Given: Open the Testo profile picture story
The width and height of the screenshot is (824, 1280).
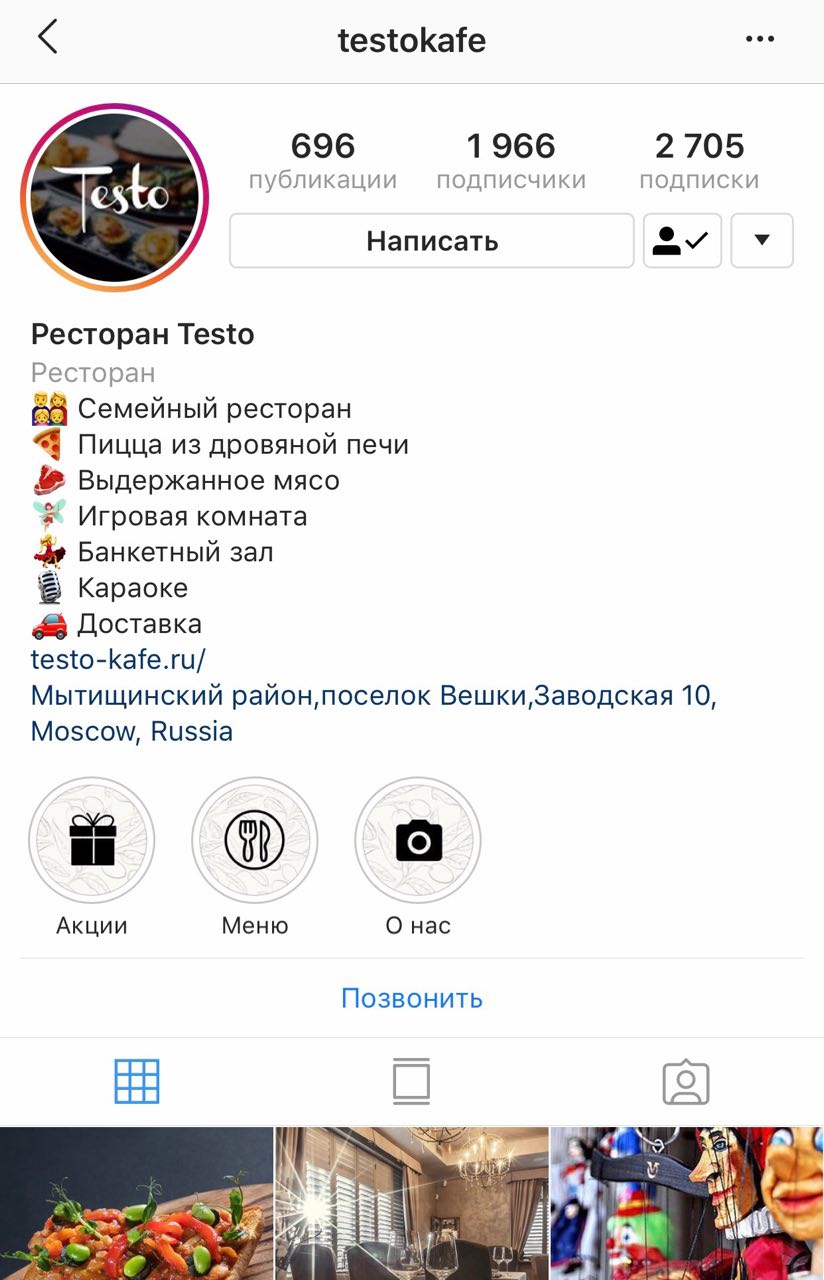Looking at the screenshot, I should (x=114, y=197).
